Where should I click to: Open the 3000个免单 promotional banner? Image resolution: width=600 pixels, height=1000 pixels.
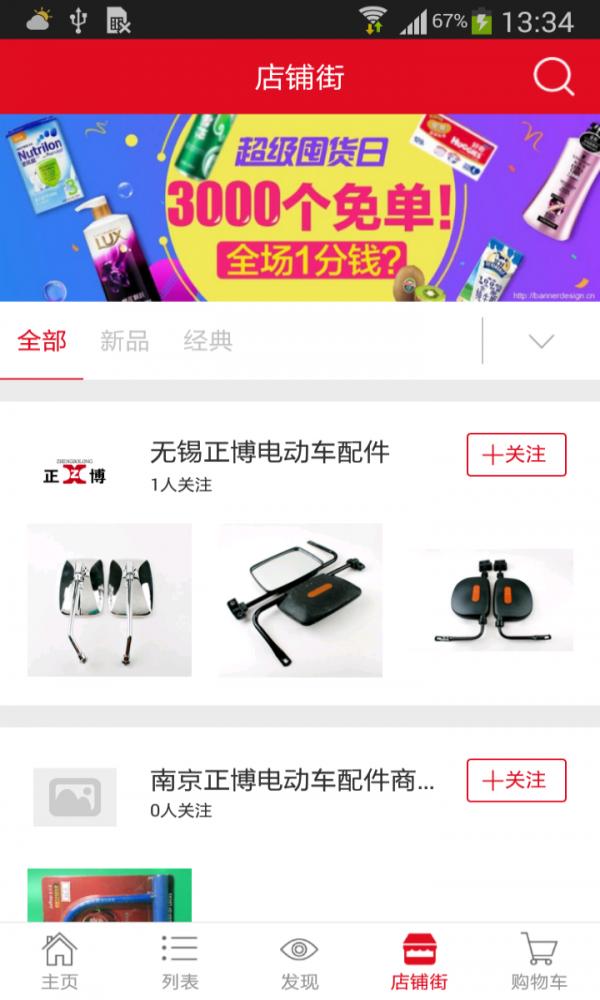(300, 207)
